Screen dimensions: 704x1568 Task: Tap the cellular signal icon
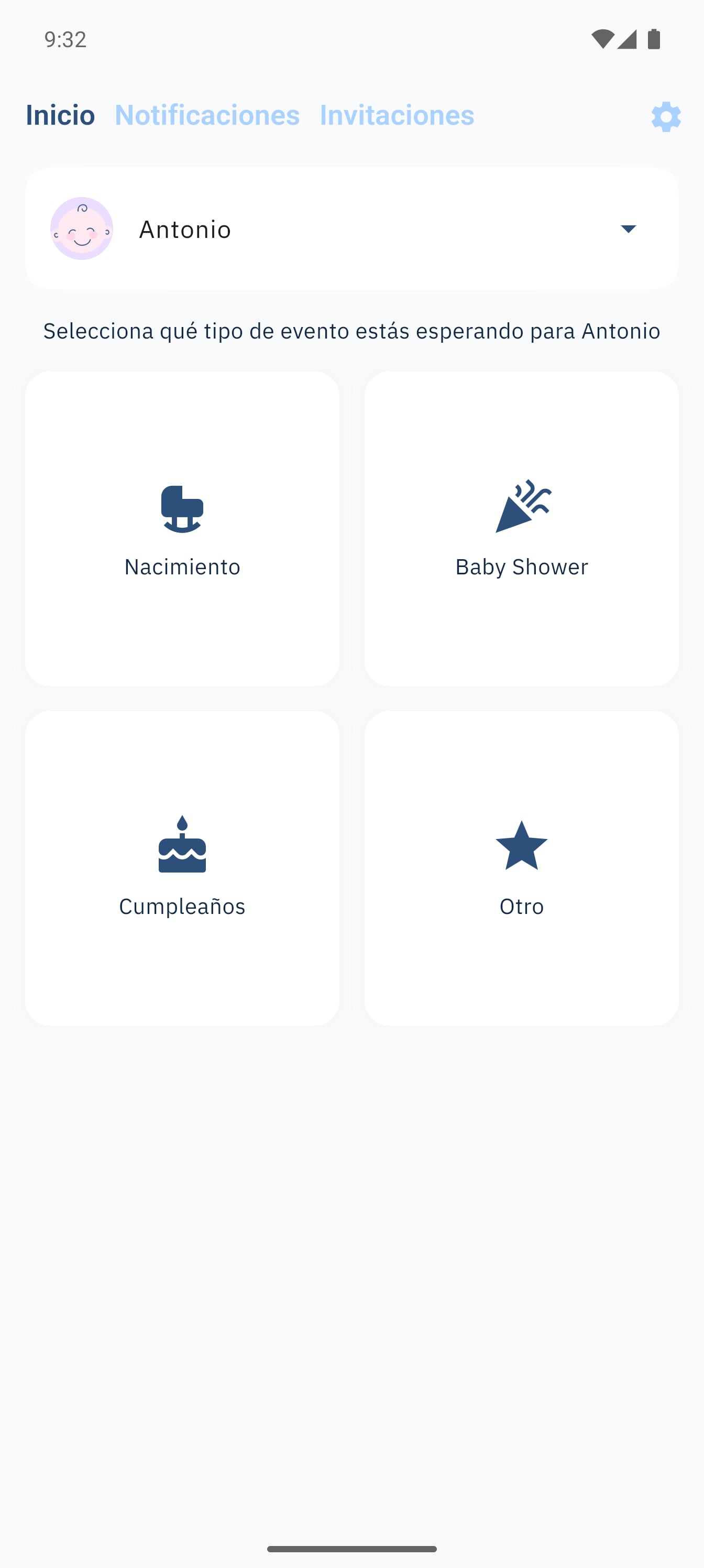(x=628, y=38)
